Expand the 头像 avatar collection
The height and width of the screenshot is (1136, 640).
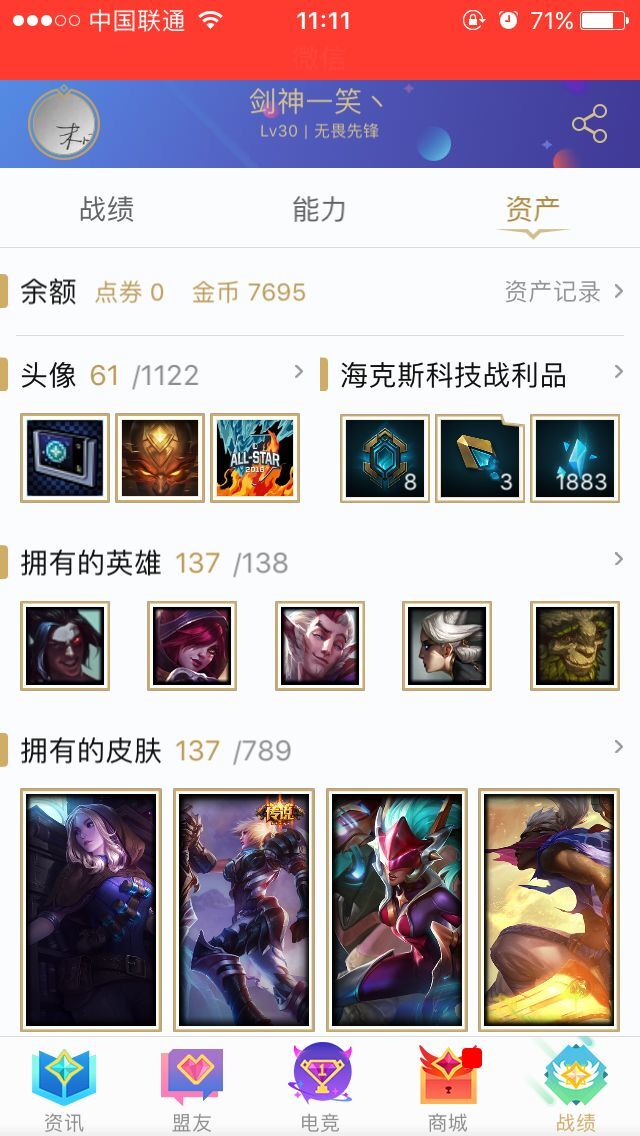coord(298,373)
